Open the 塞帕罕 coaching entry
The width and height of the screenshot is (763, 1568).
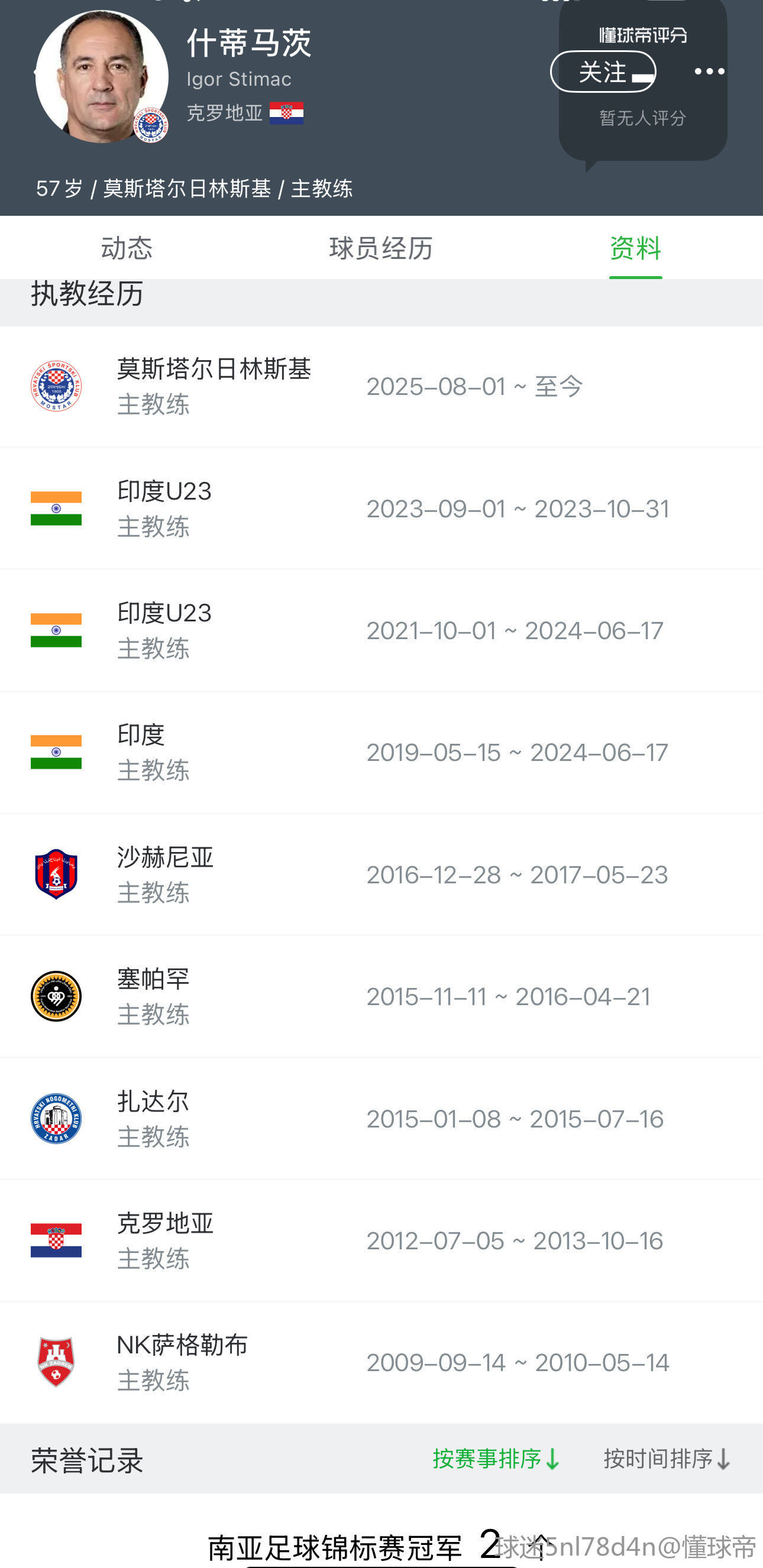(x=381, y=996)
